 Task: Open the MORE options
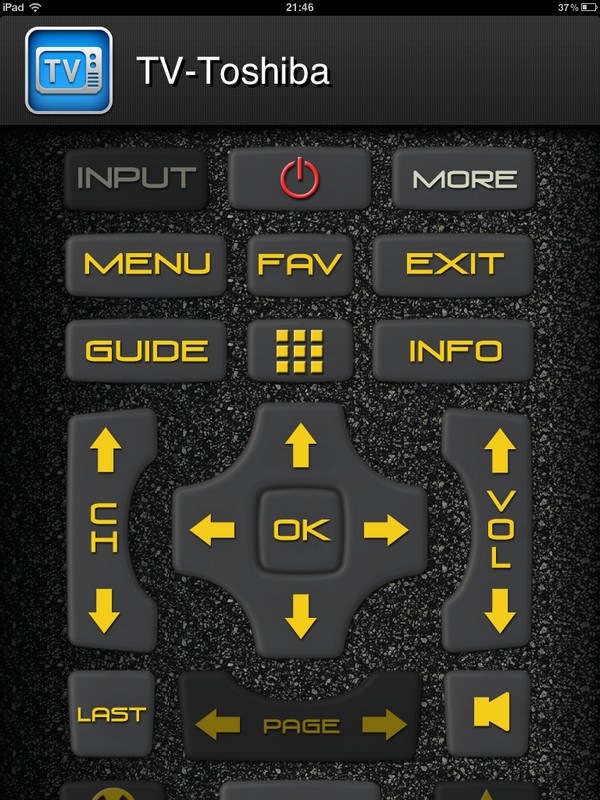464,179
